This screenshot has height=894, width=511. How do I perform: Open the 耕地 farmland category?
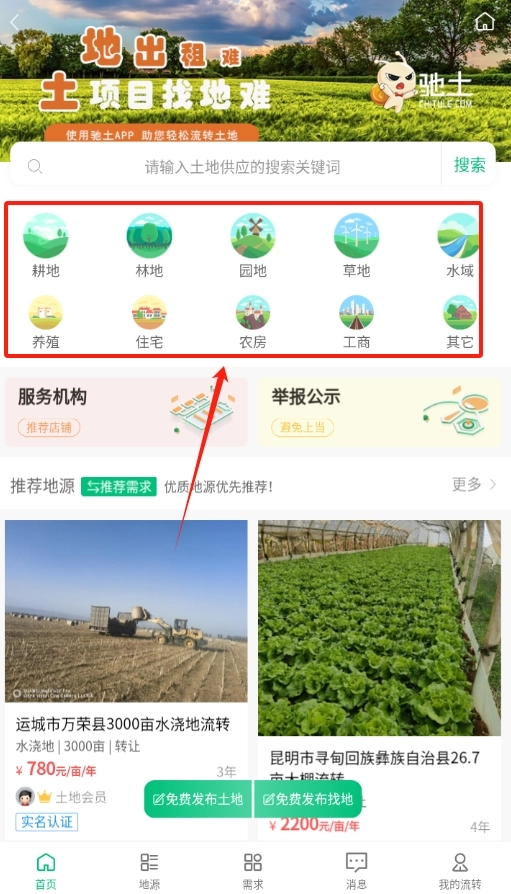click(x=46, y=246)
